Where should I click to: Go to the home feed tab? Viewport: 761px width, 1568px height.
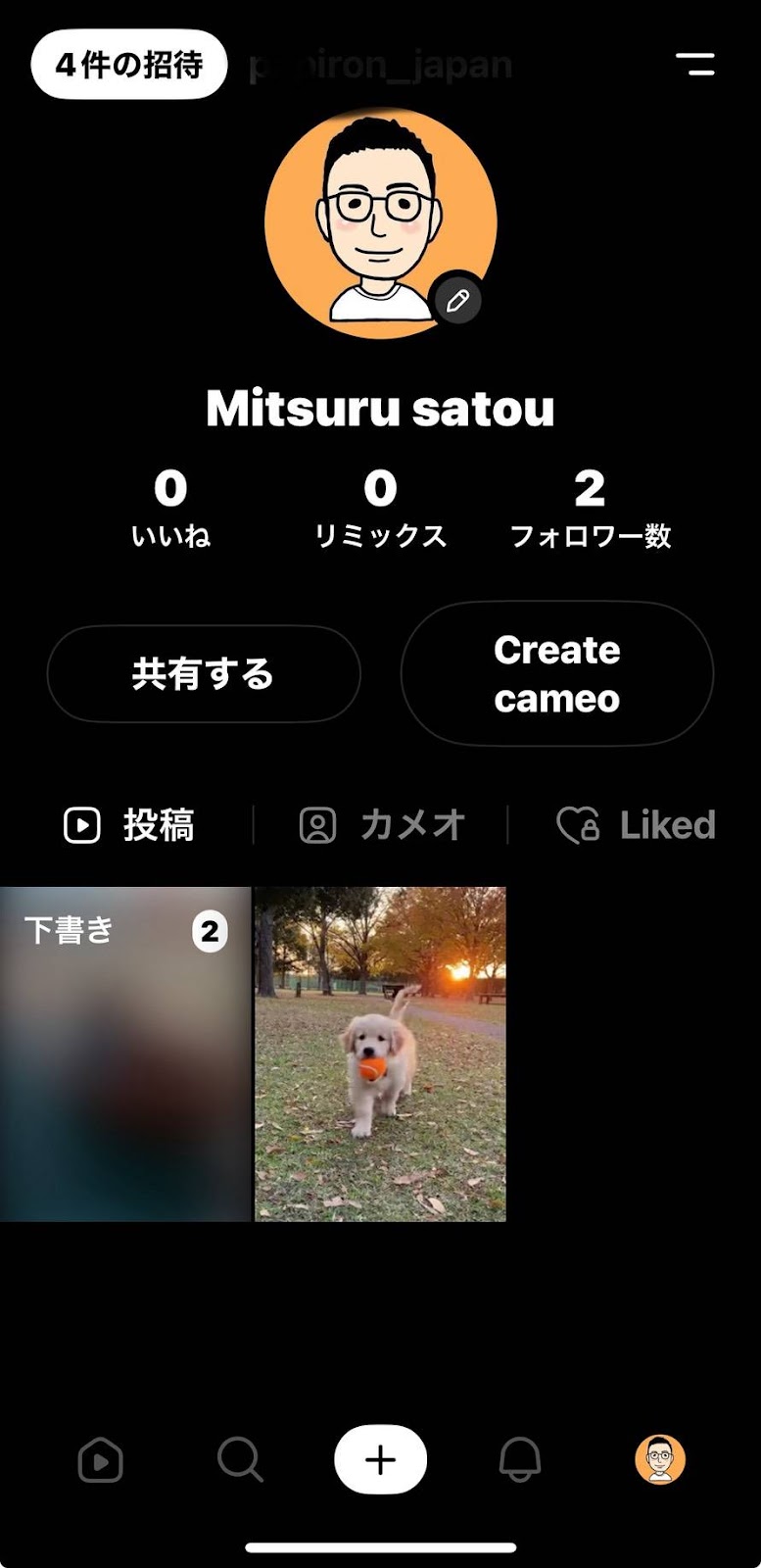coord(100,1461)
